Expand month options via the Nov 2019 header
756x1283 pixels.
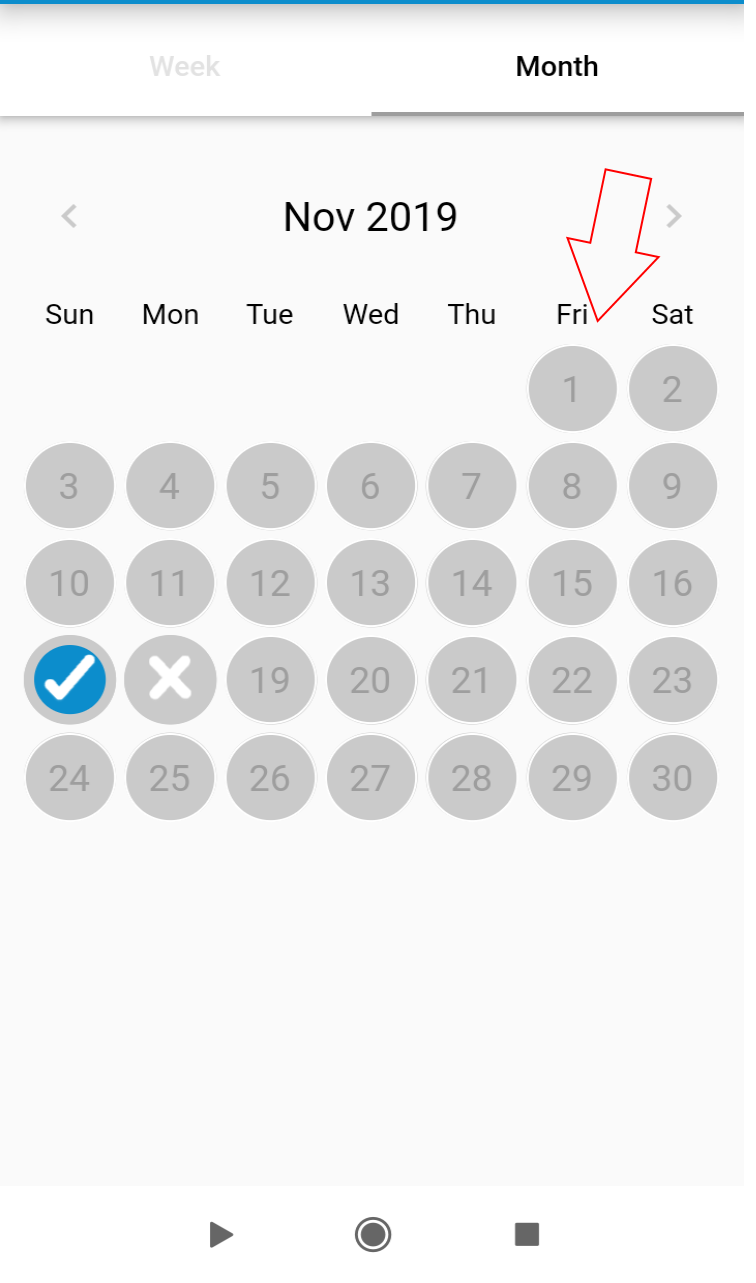click(370, 216)
